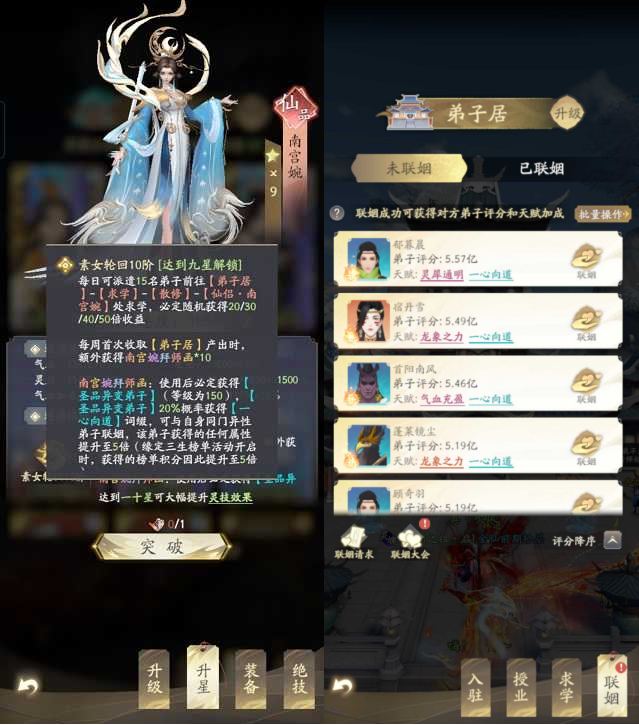Tap the 突破 breakthrough button
The height and width of the screenshot is (725, 639).
coord(161,546)
